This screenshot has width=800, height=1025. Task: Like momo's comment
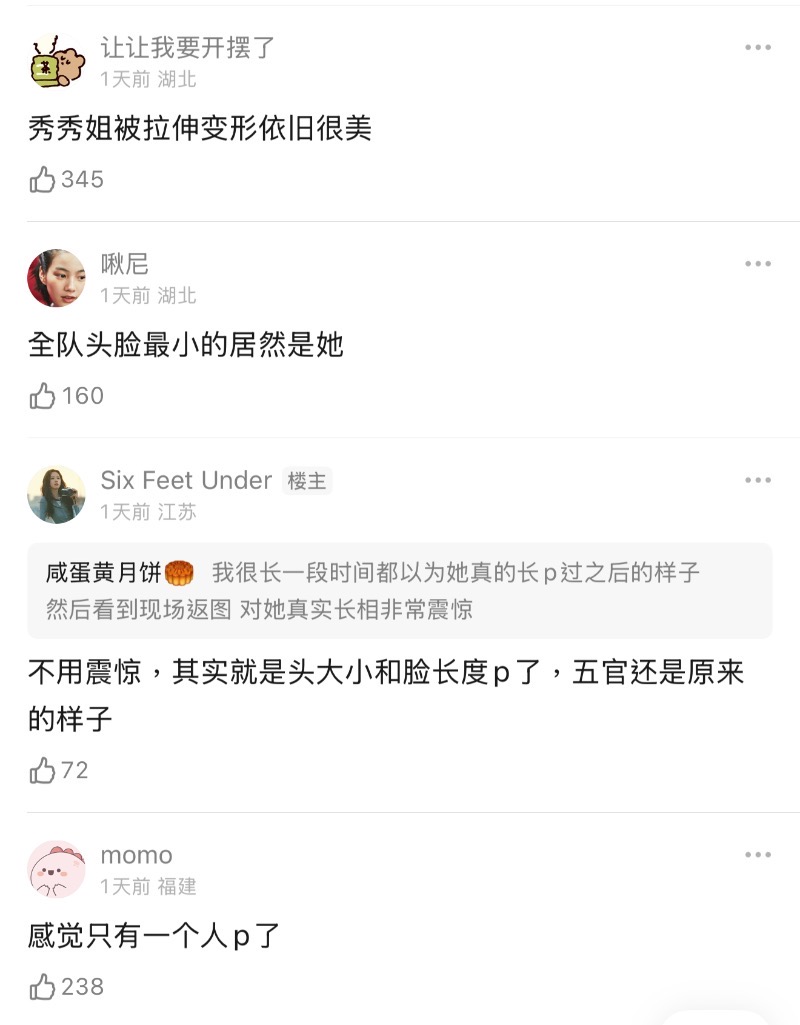pyautogui.click(x=44, y=987)
